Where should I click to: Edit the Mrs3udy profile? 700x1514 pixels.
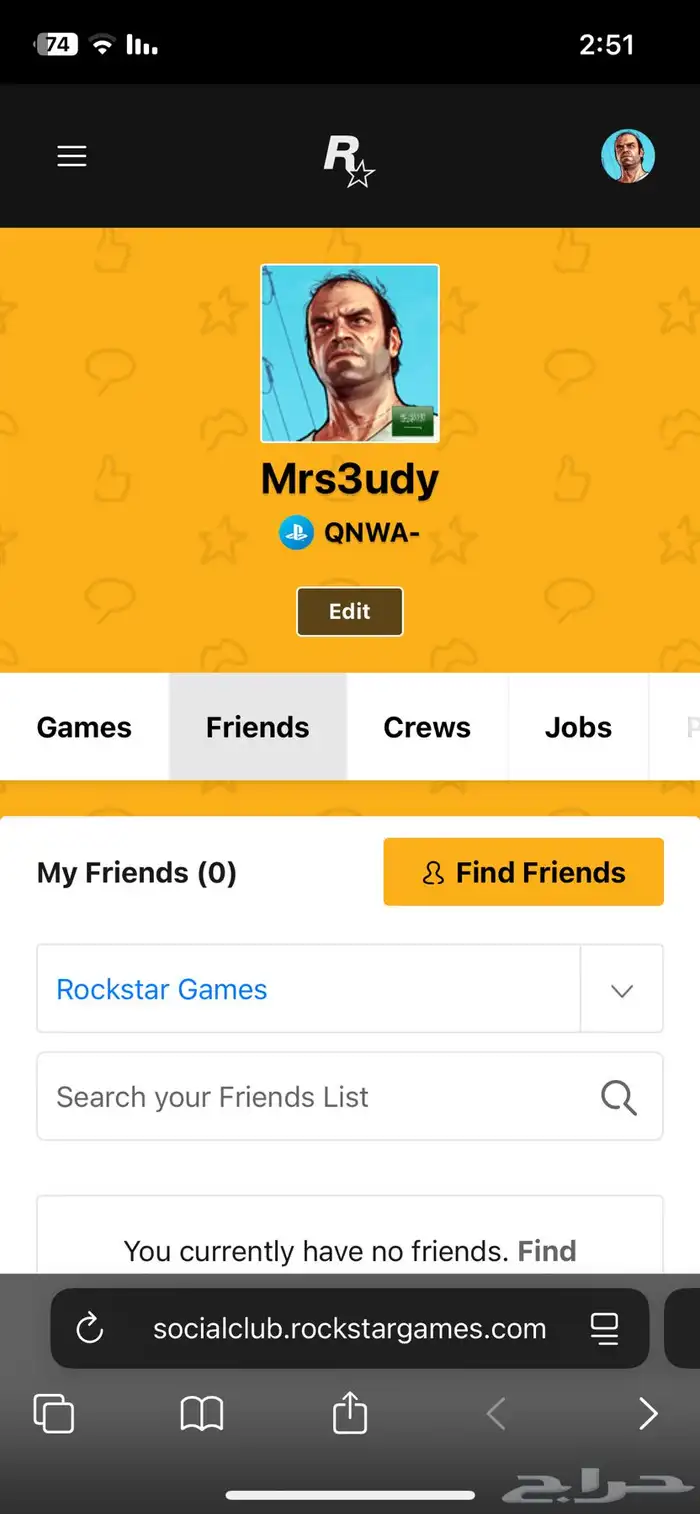(x=349, y=612)
